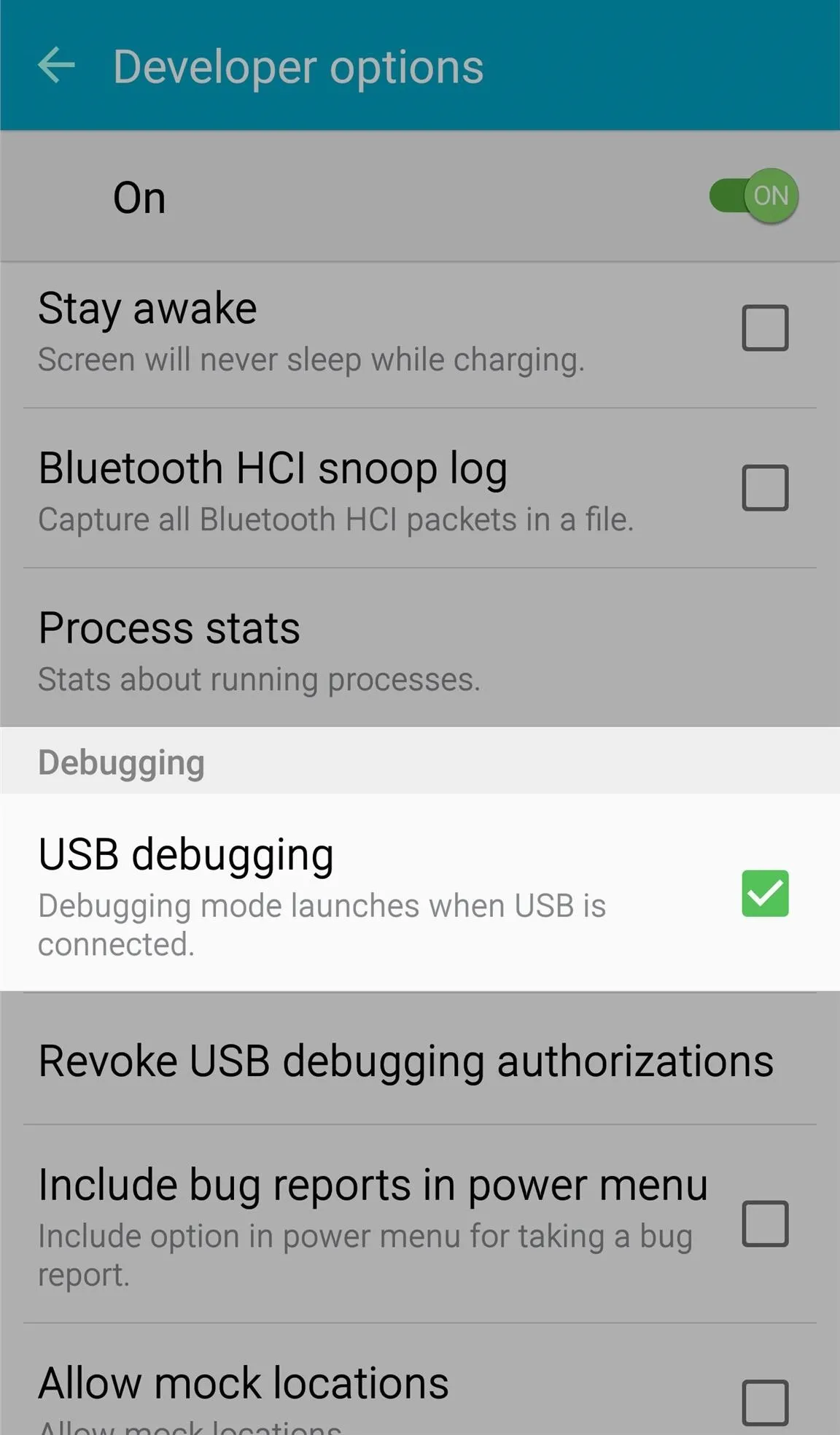Enable the Stay awake checkbox

point(765,328)
